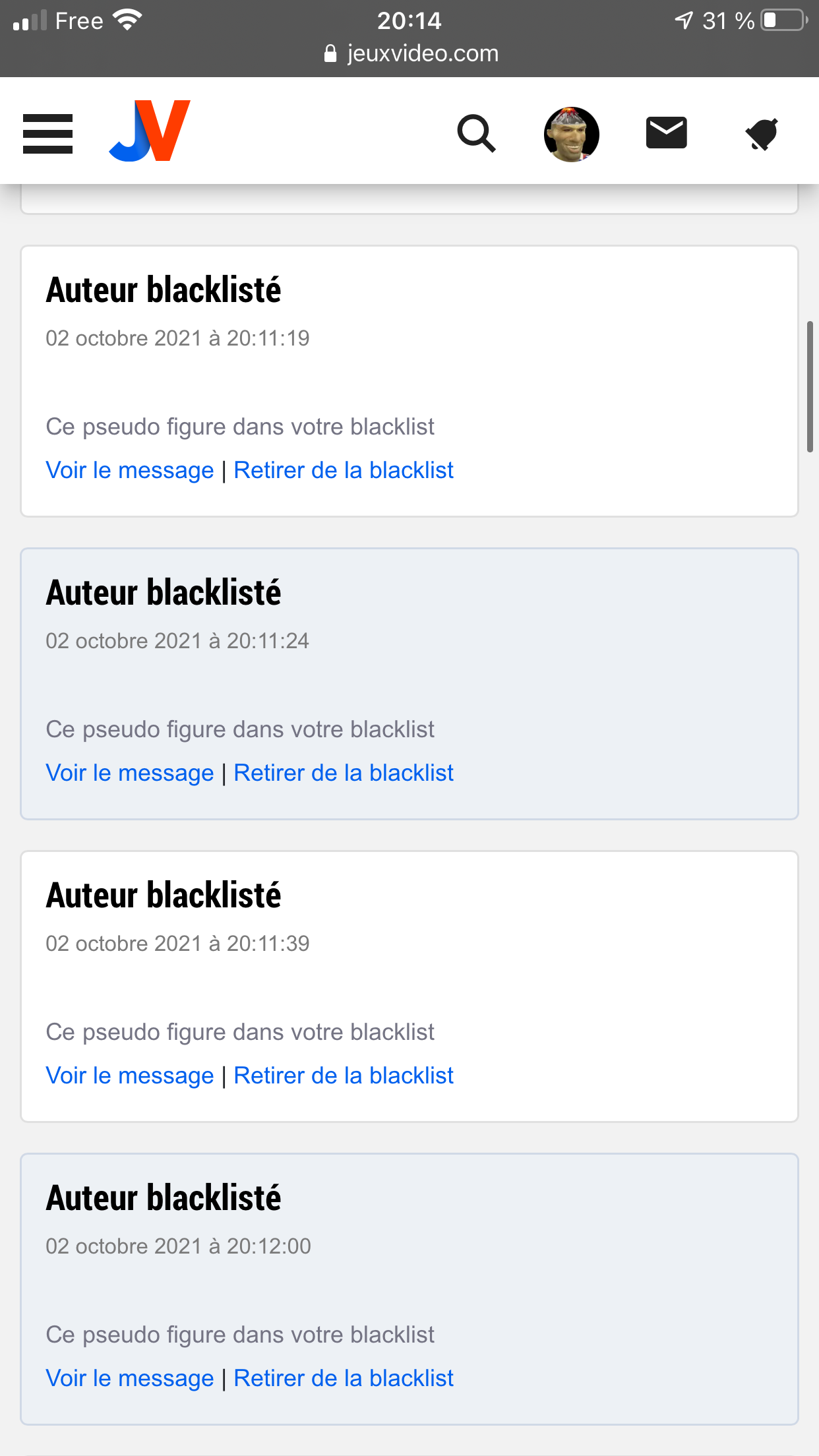
Task: Open the profile avatar
Action: coord(571,134)
